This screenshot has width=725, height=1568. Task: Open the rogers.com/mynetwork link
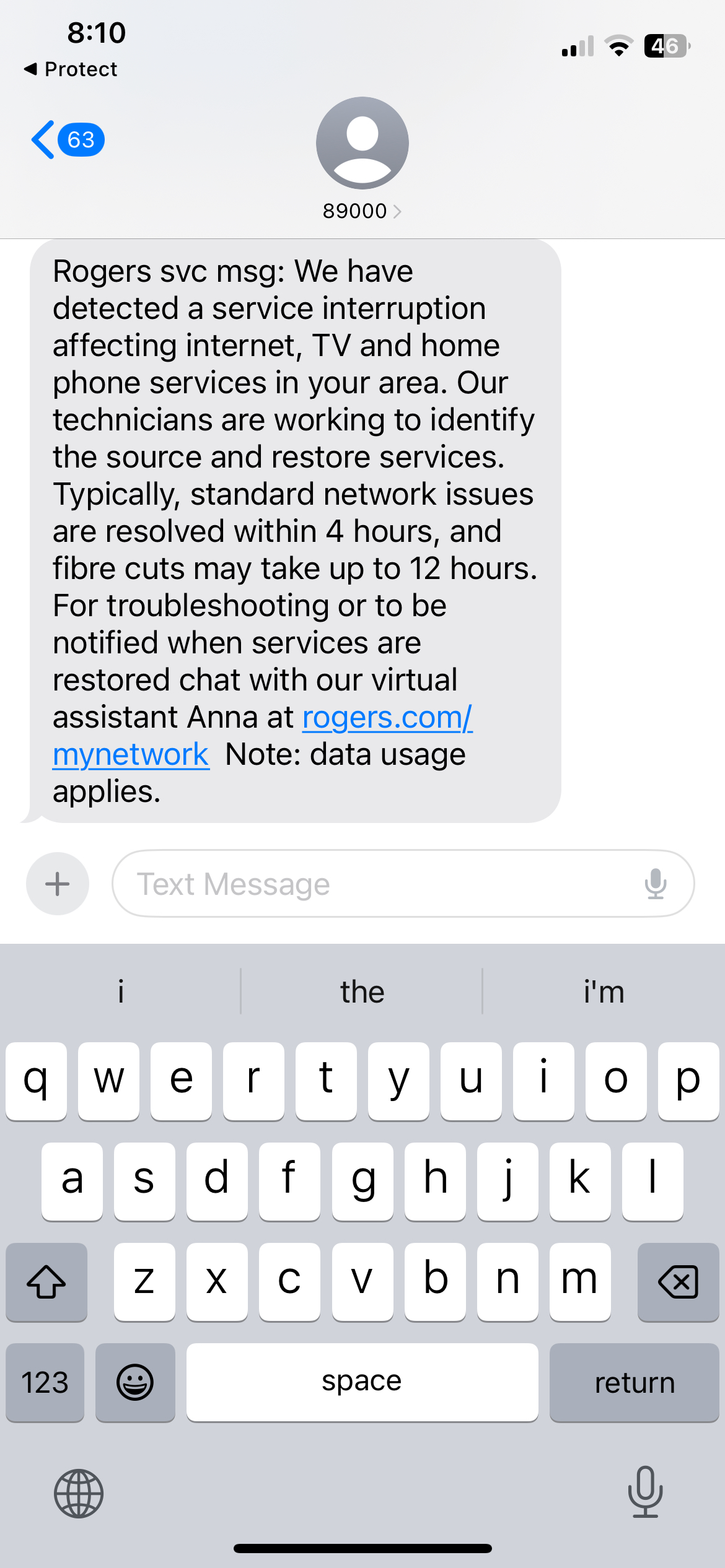[x=387, y=718]
